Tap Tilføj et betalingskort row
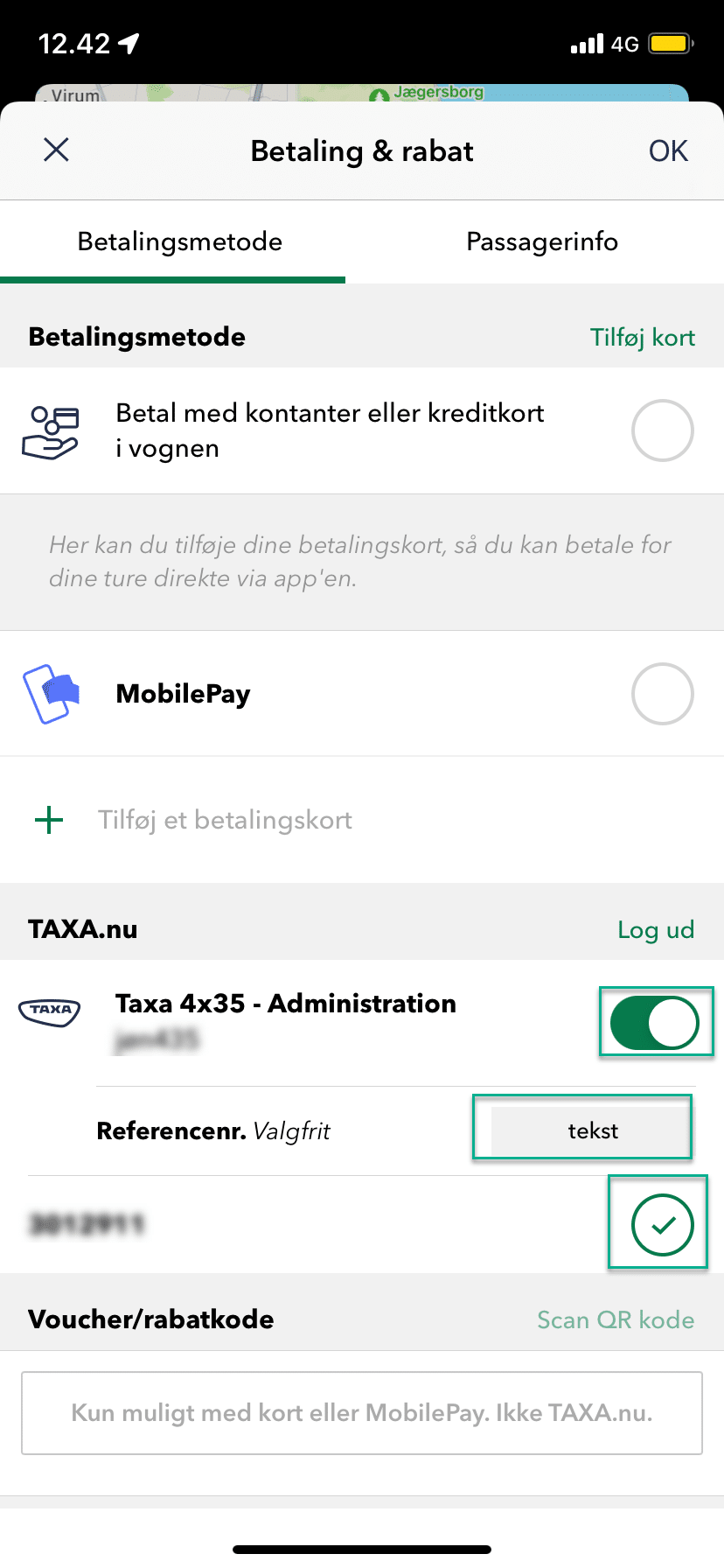724x1568 pixels. [362, 820]
